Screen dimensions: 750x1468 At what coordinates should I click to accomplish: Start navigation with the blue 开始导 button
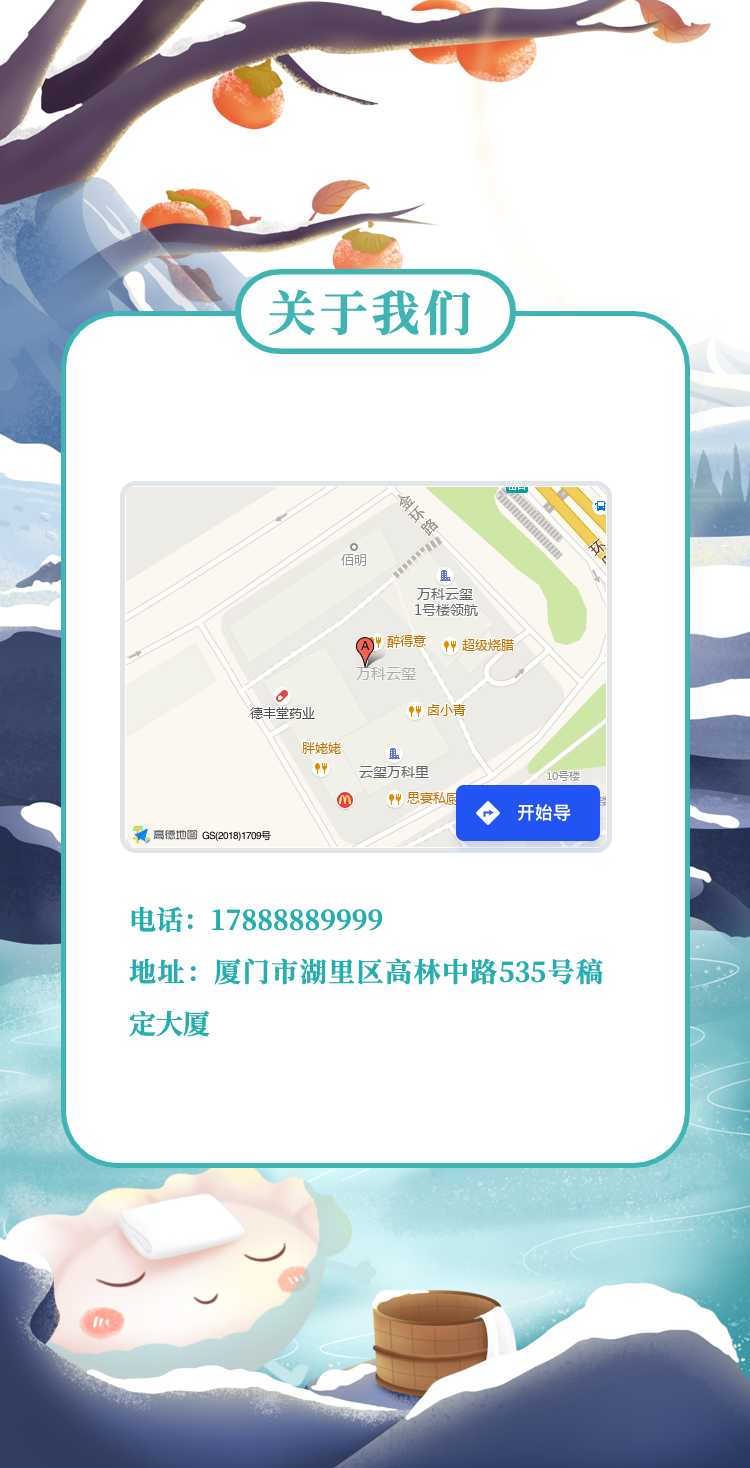click(528, 813)
